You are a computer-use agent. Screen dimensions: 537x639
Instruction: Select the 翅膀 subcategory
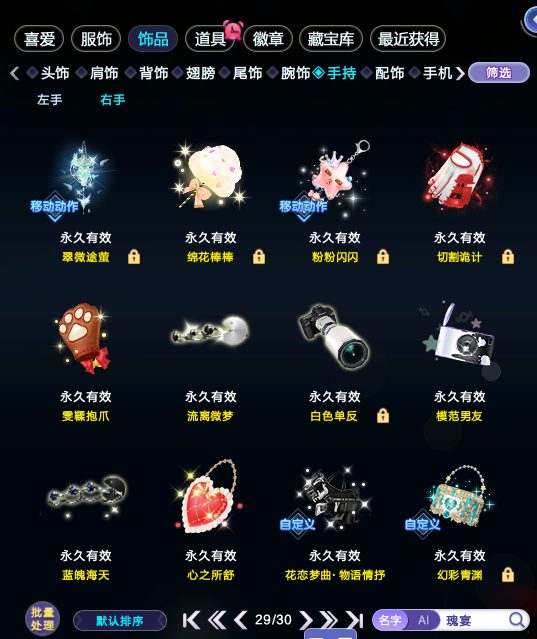click(x=194, y=73)
